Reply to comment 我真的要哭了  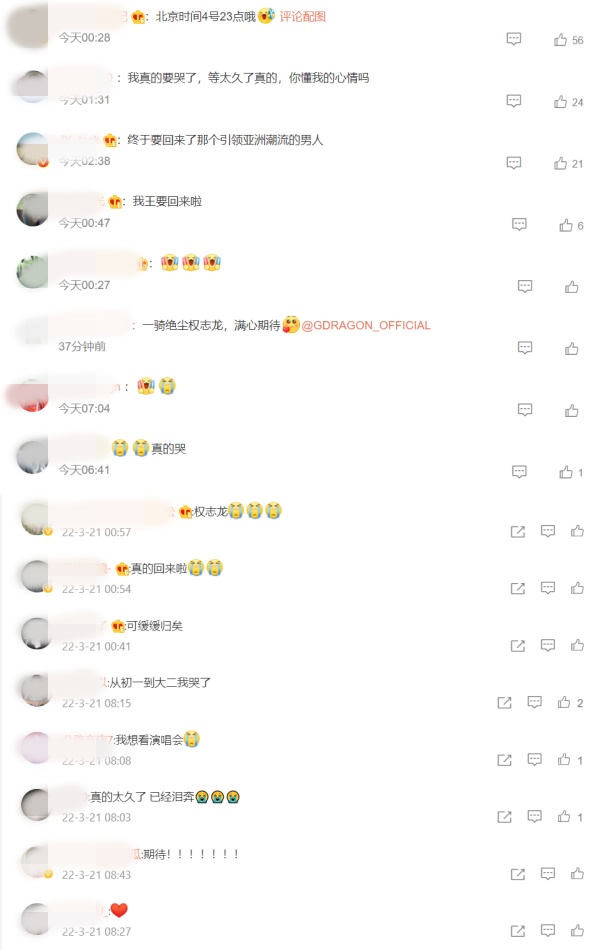(x=514, y=101)
